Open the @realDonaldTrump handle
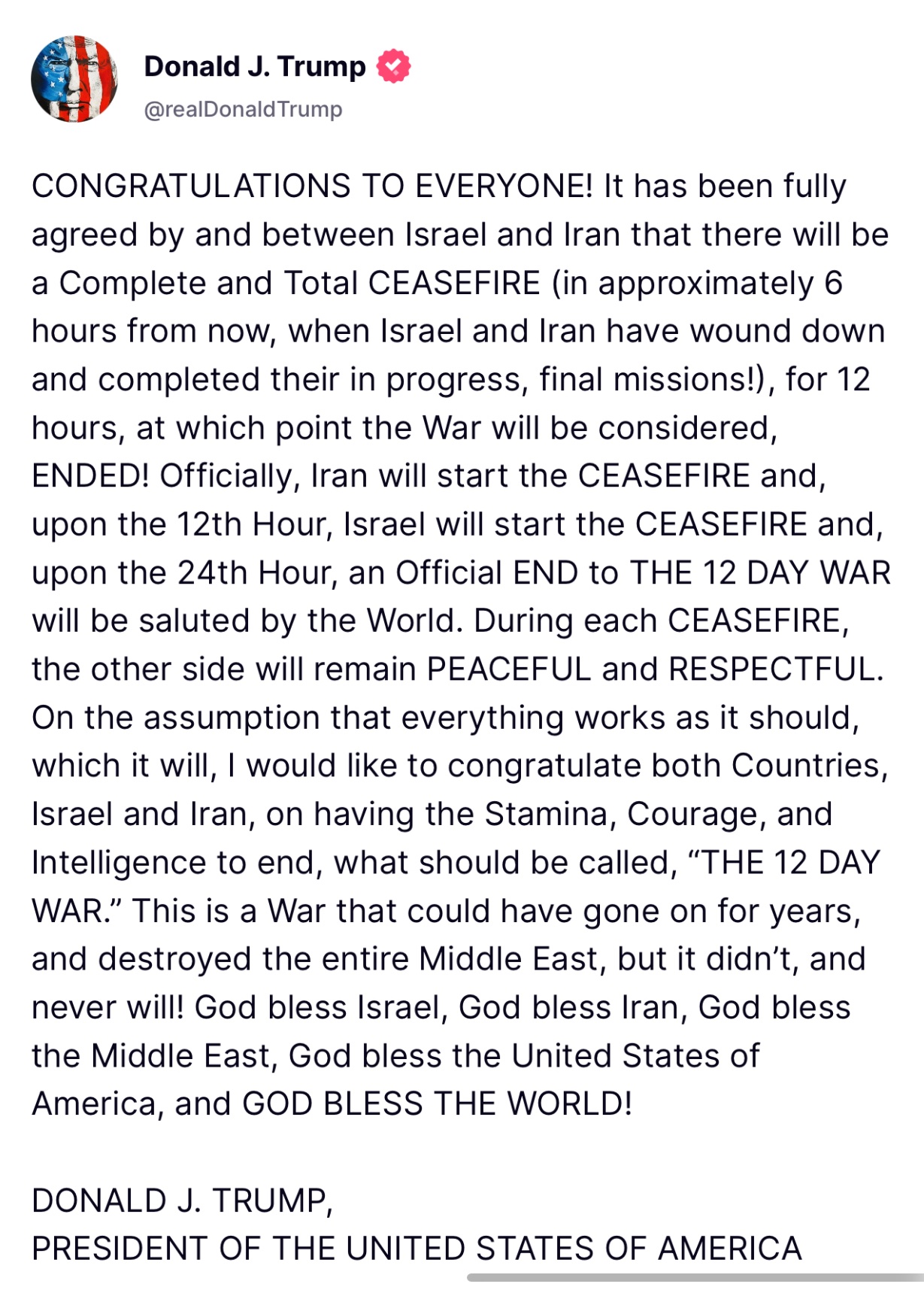The height and width of the screenshot is (1293, 924). pos(243,109)
